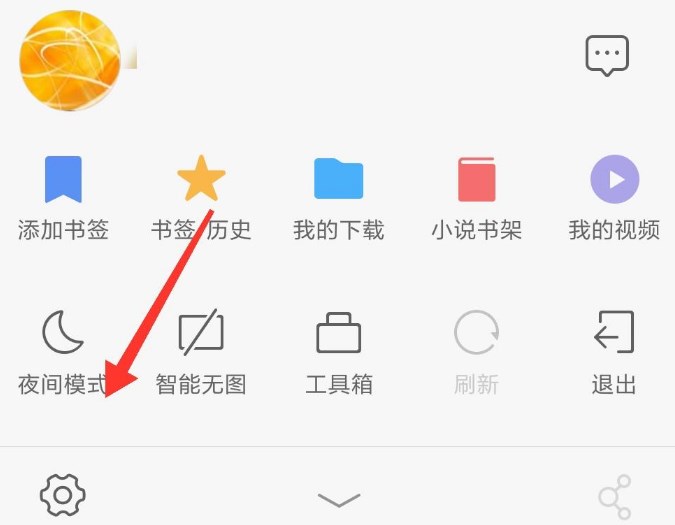675x525 pixels.
Task: Open 小说书架 novel bookshelf
Action: tap(476, 199)
